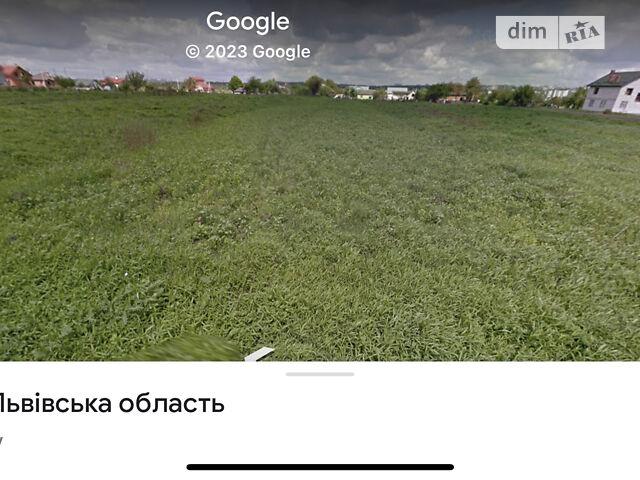The width and height of the screenshot is (640, 480).
Task: Expand the Львівська область info sheet handle
Action: coord(320,374)
